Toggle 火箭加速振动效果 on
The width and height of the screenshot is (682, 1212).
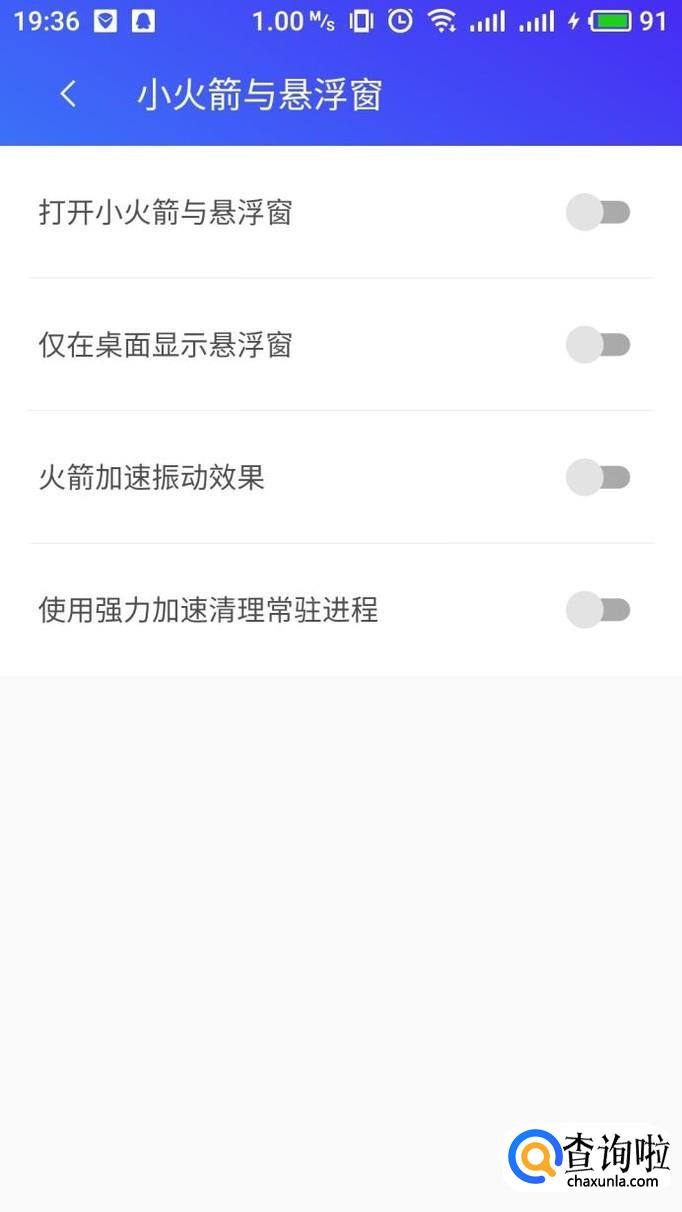598,477
